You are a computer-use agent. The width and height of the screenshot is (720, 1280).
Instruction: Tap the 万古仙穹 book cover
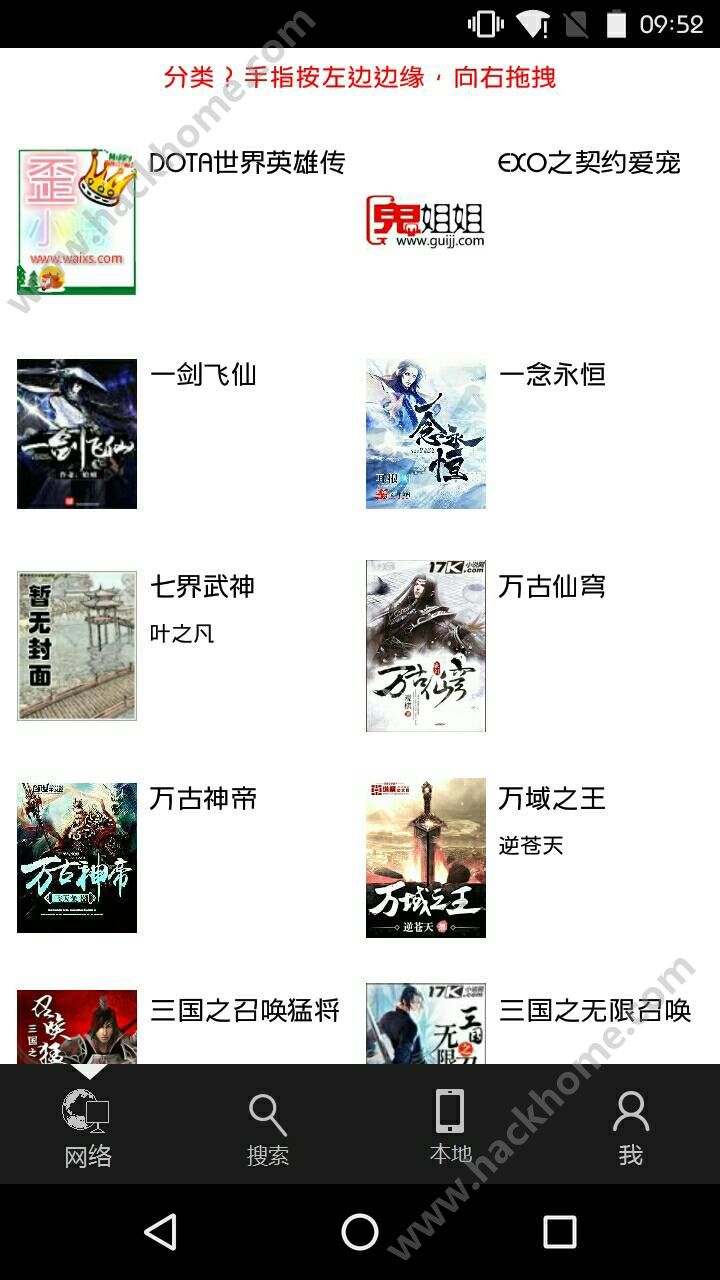tap(425, 645)
